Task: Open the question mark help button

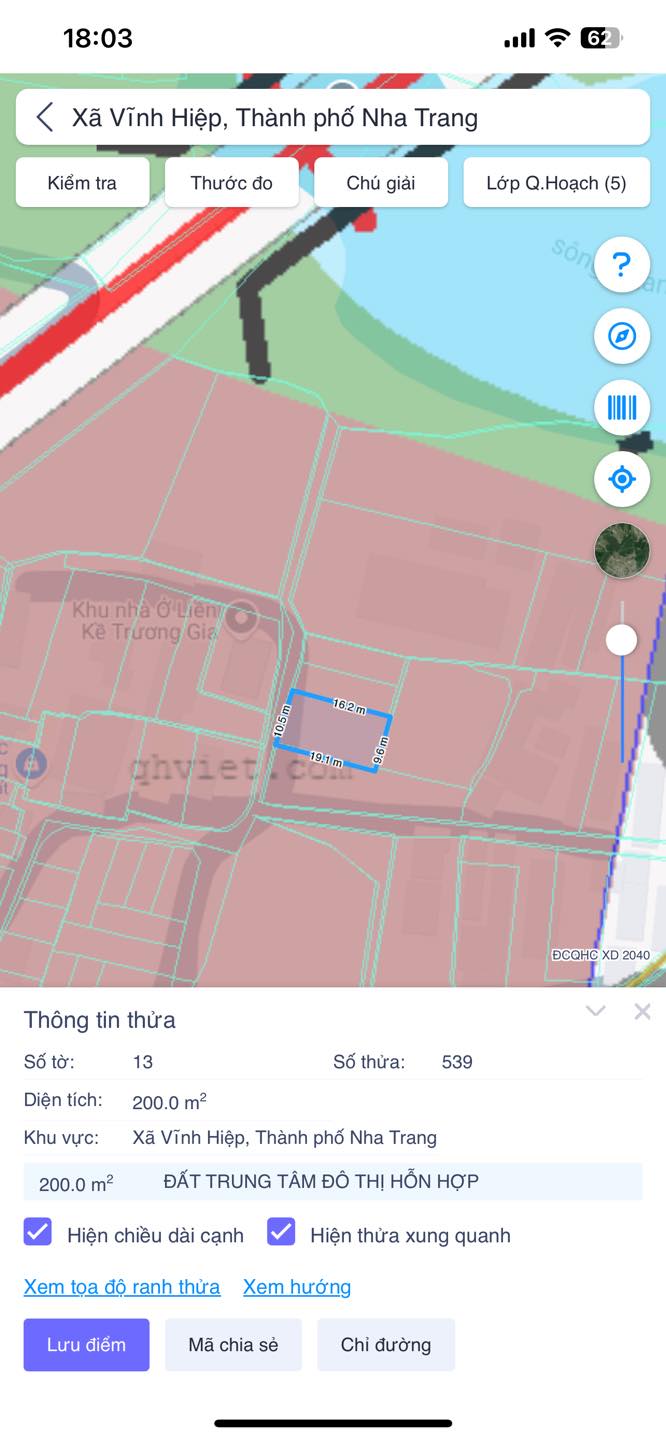Action: [x=622, y=265]
